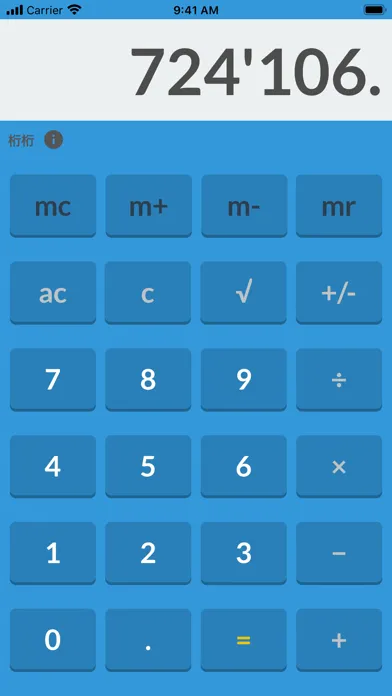Open the info icon beside the digits label

click(x=53, y=140)
